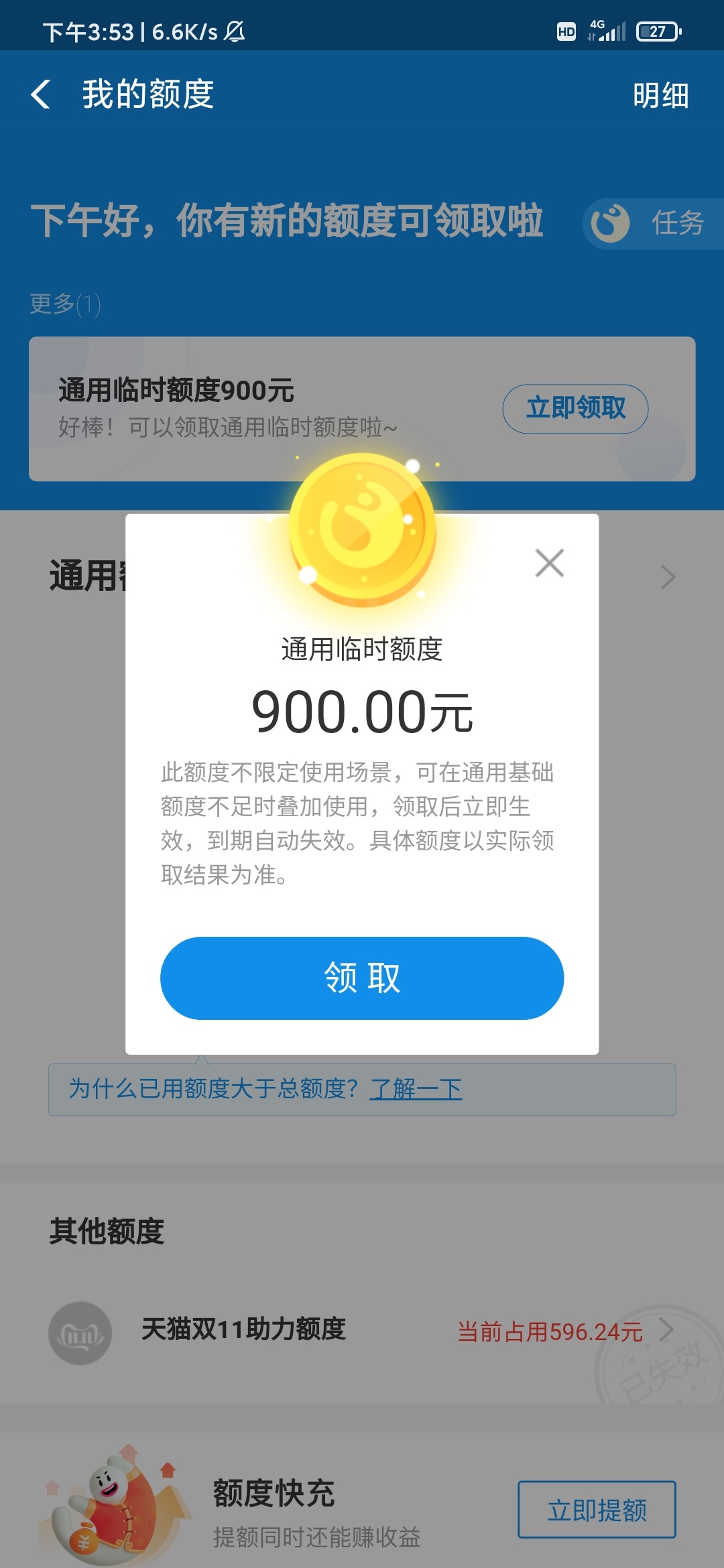The height and width of the screenshot is (1568, 724).
Task: Open 明细 details
Action: pyautogui.click(x=661, y=95)
